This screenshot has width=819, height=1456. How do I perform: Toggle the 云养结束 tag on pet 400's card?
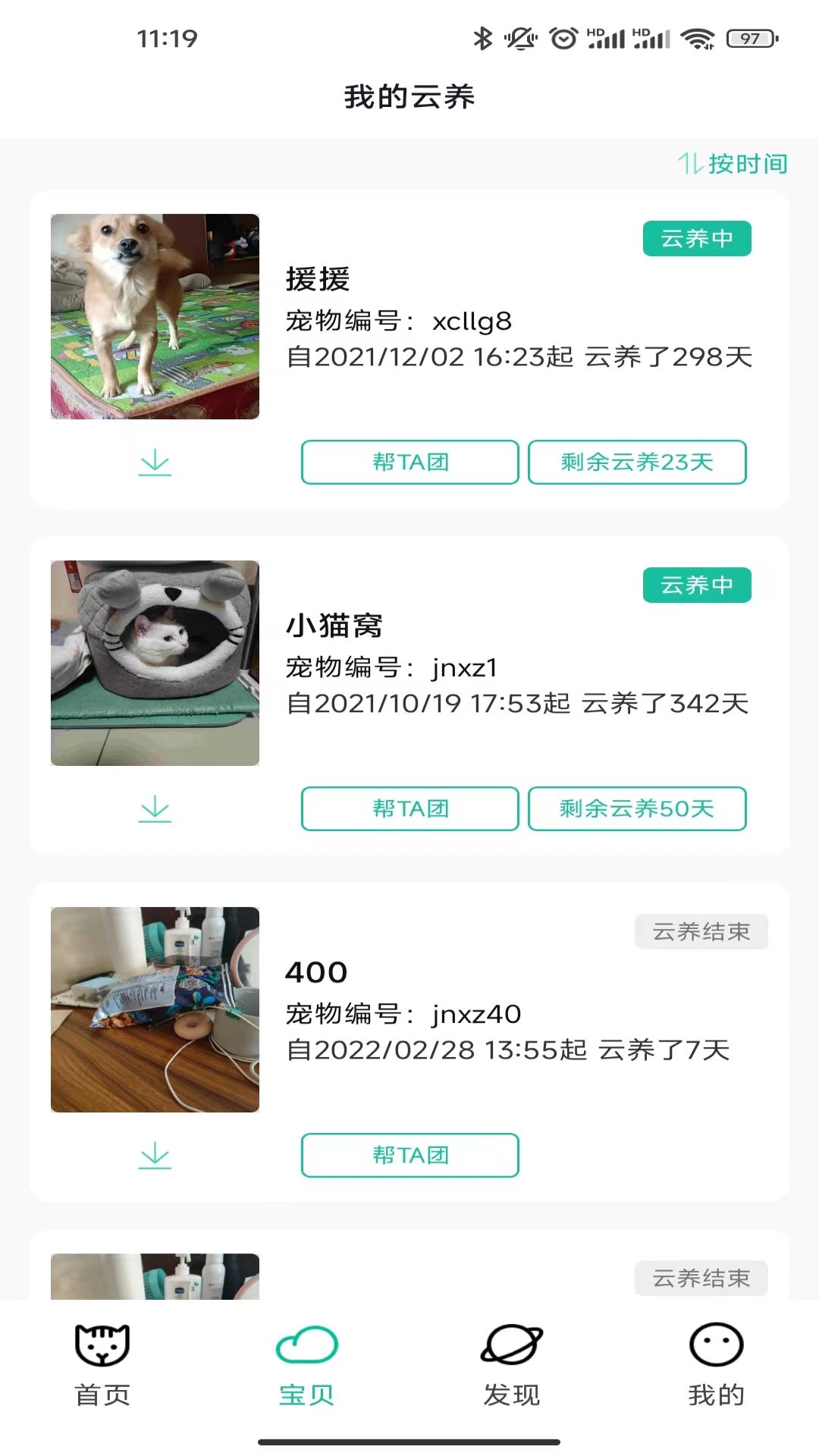coord(701,931)
